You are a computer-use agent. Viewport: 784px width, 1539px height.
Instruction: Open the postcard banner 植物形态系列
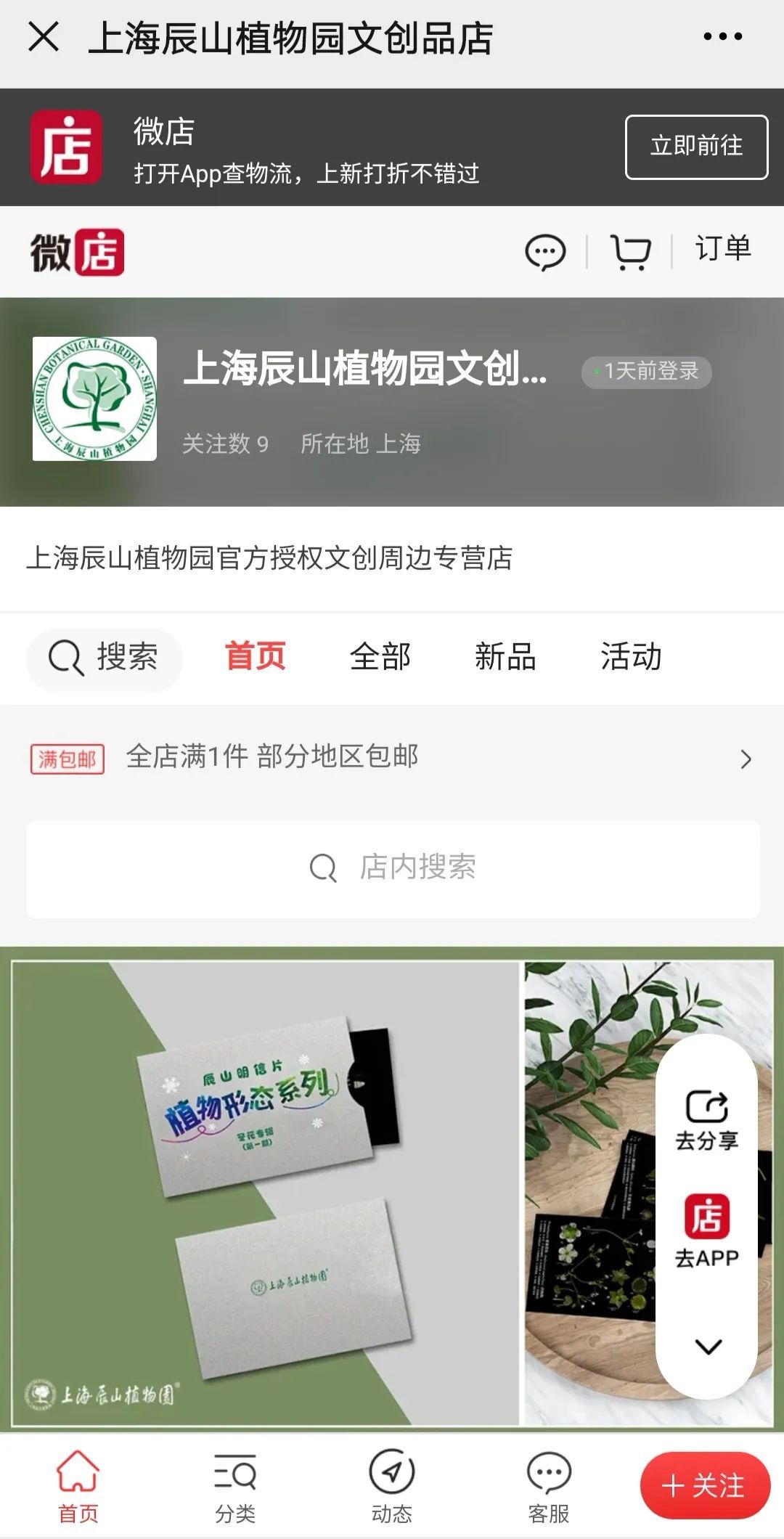(x=266, y=1192)
